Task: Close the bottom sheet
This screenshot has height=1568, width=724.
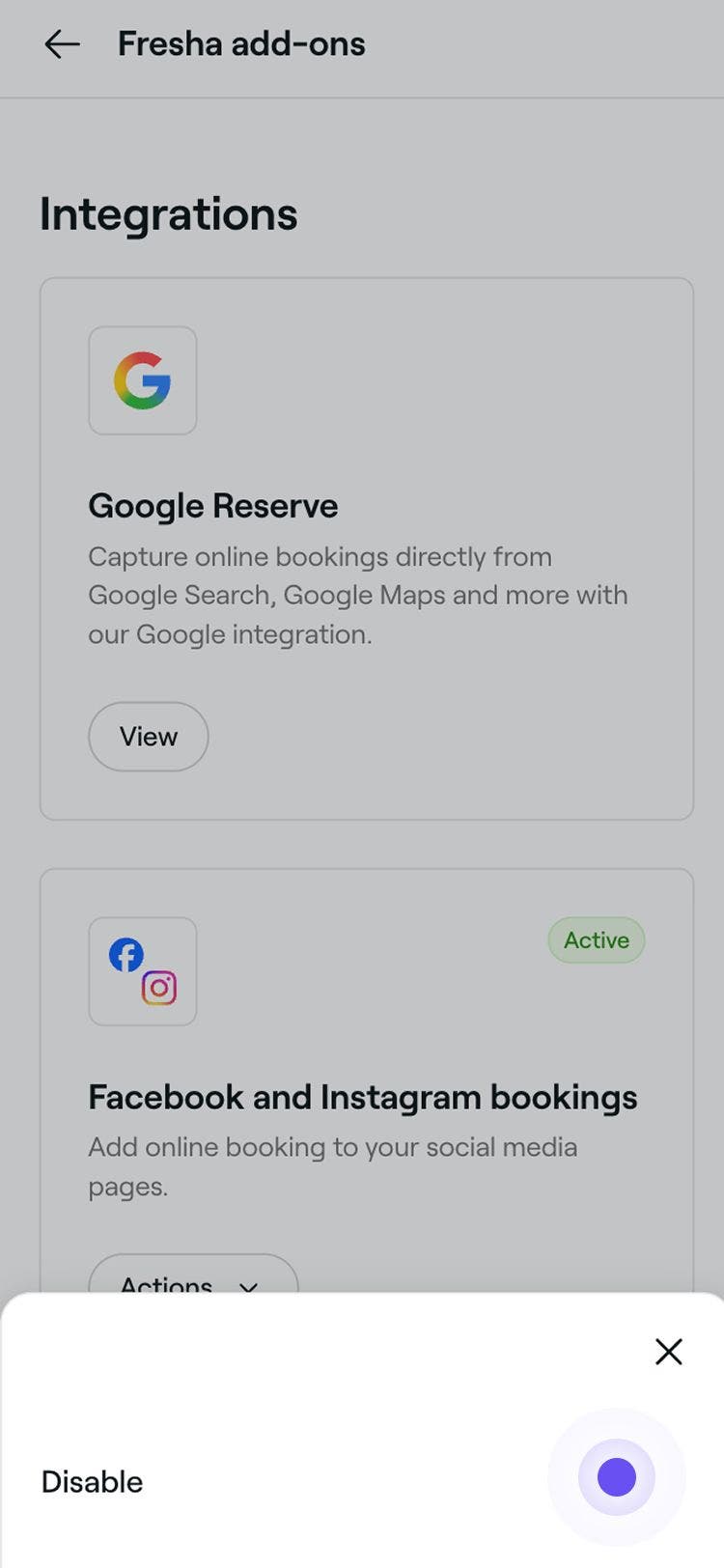Action: coord(668,1351)
